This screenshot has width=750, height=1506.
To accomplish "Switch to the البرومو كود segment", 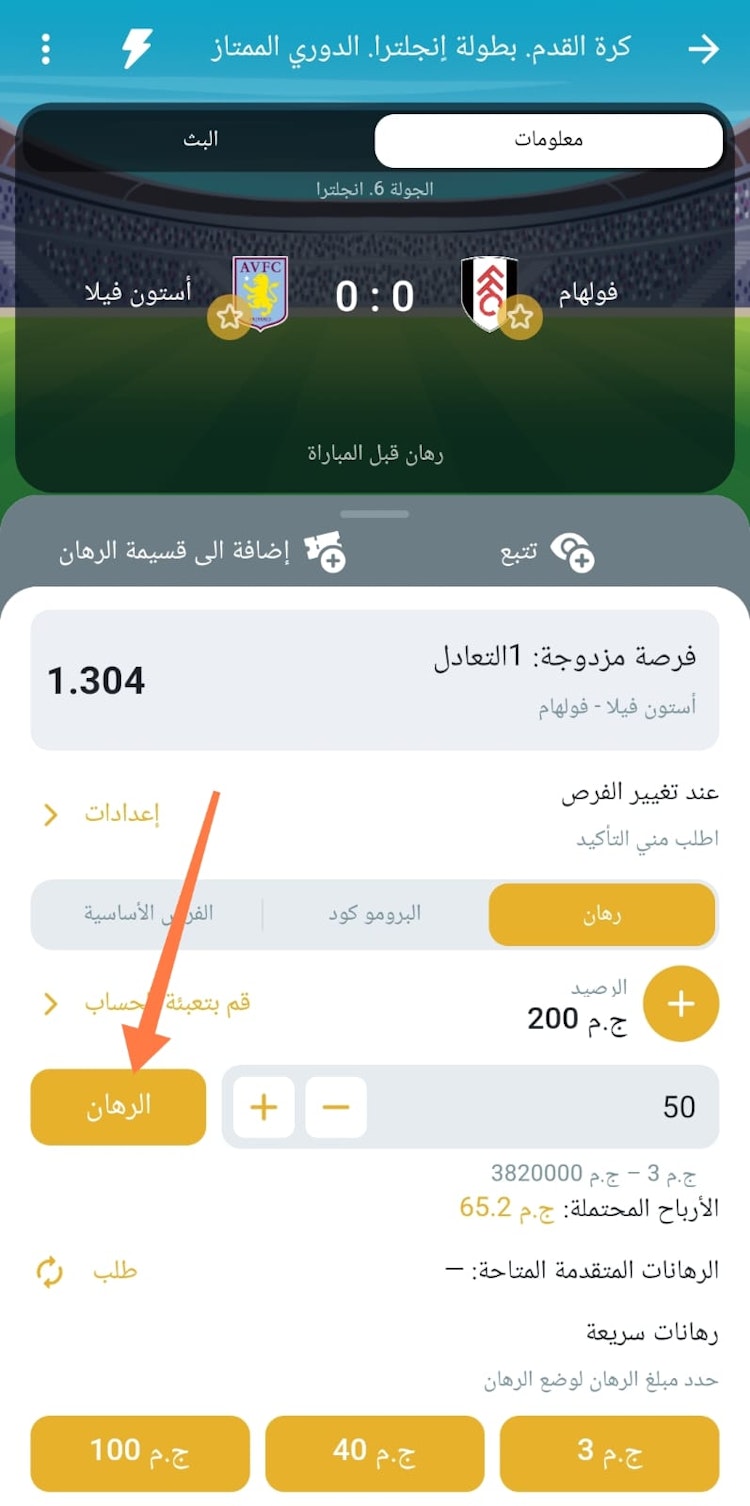I will click(x=375, y=914).
